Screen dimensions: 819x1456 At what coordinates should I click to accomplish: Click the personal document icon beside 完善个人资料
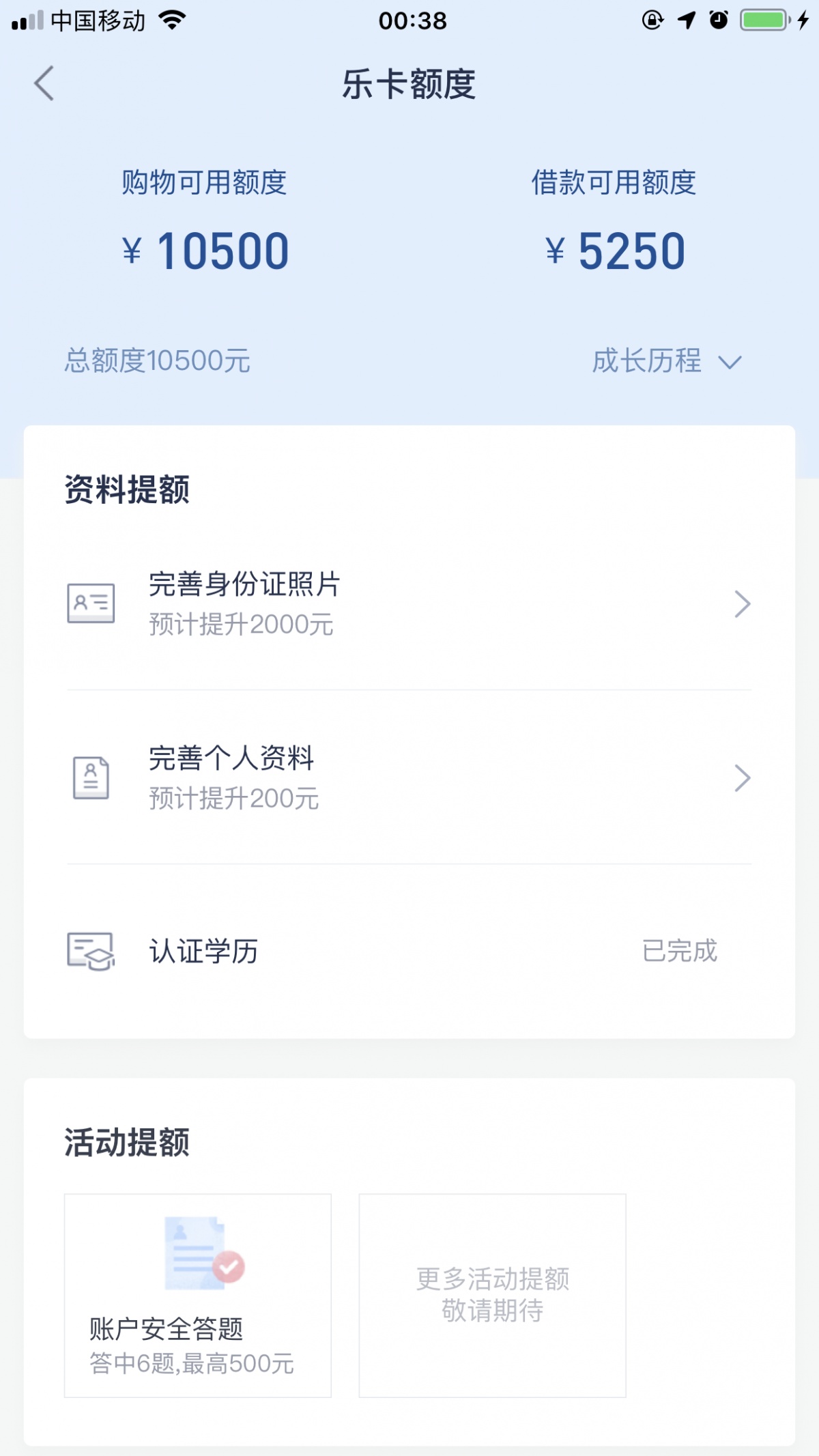click(91, 777)
